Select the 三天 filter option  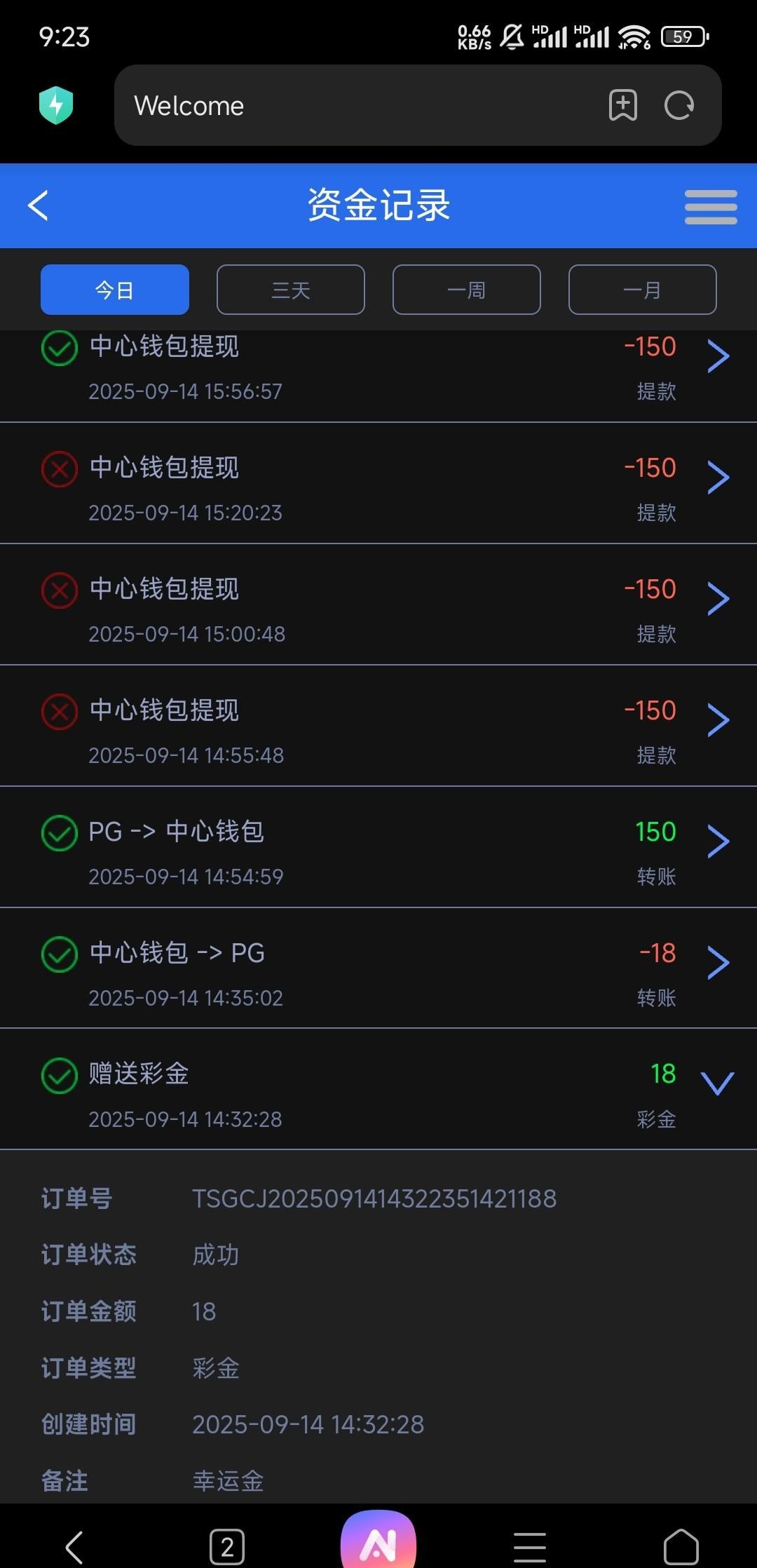point(290,289)
